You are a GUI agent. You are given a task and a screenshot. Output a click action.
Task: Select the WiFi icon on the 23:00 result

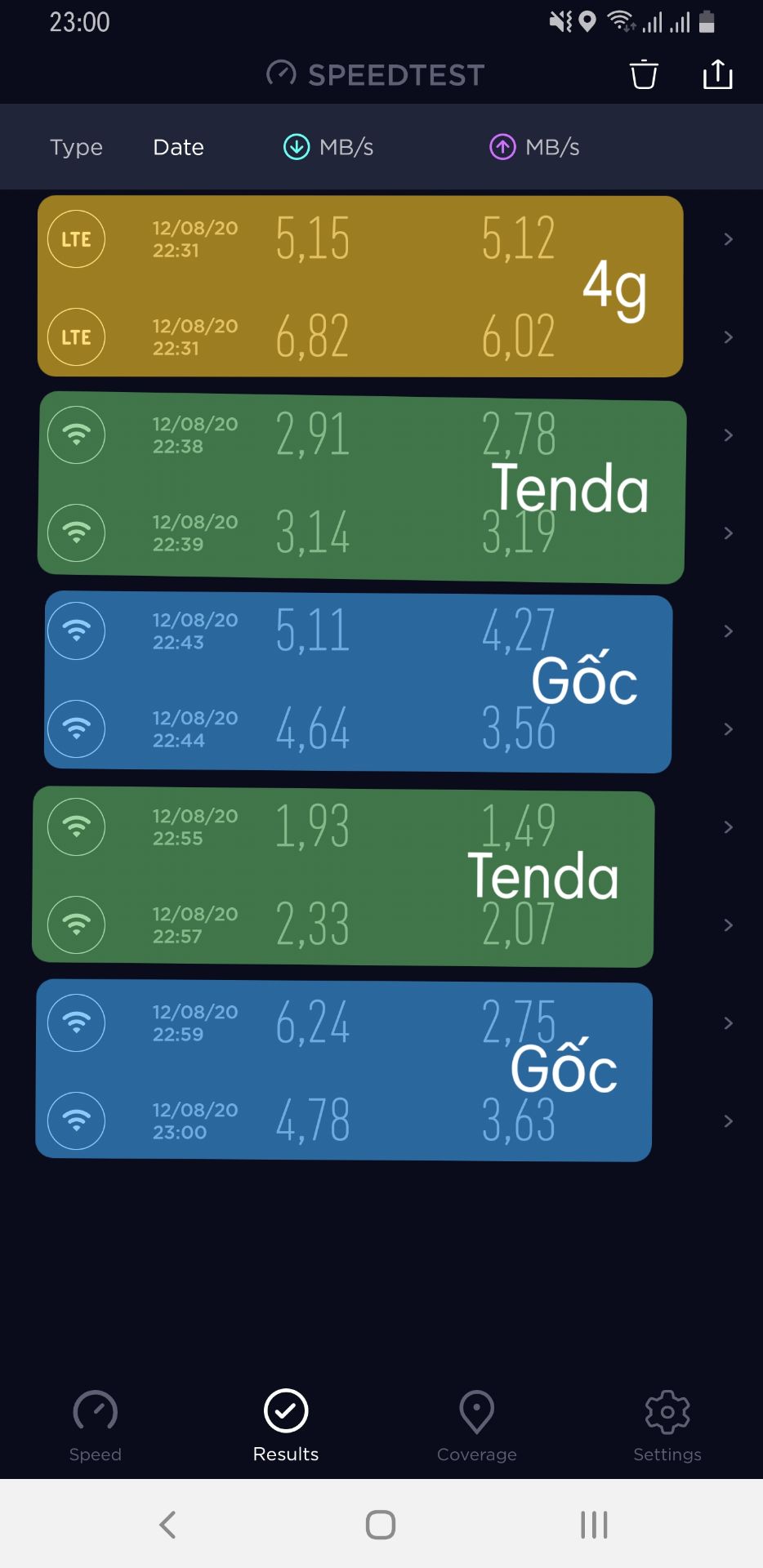coord(76,1120)
